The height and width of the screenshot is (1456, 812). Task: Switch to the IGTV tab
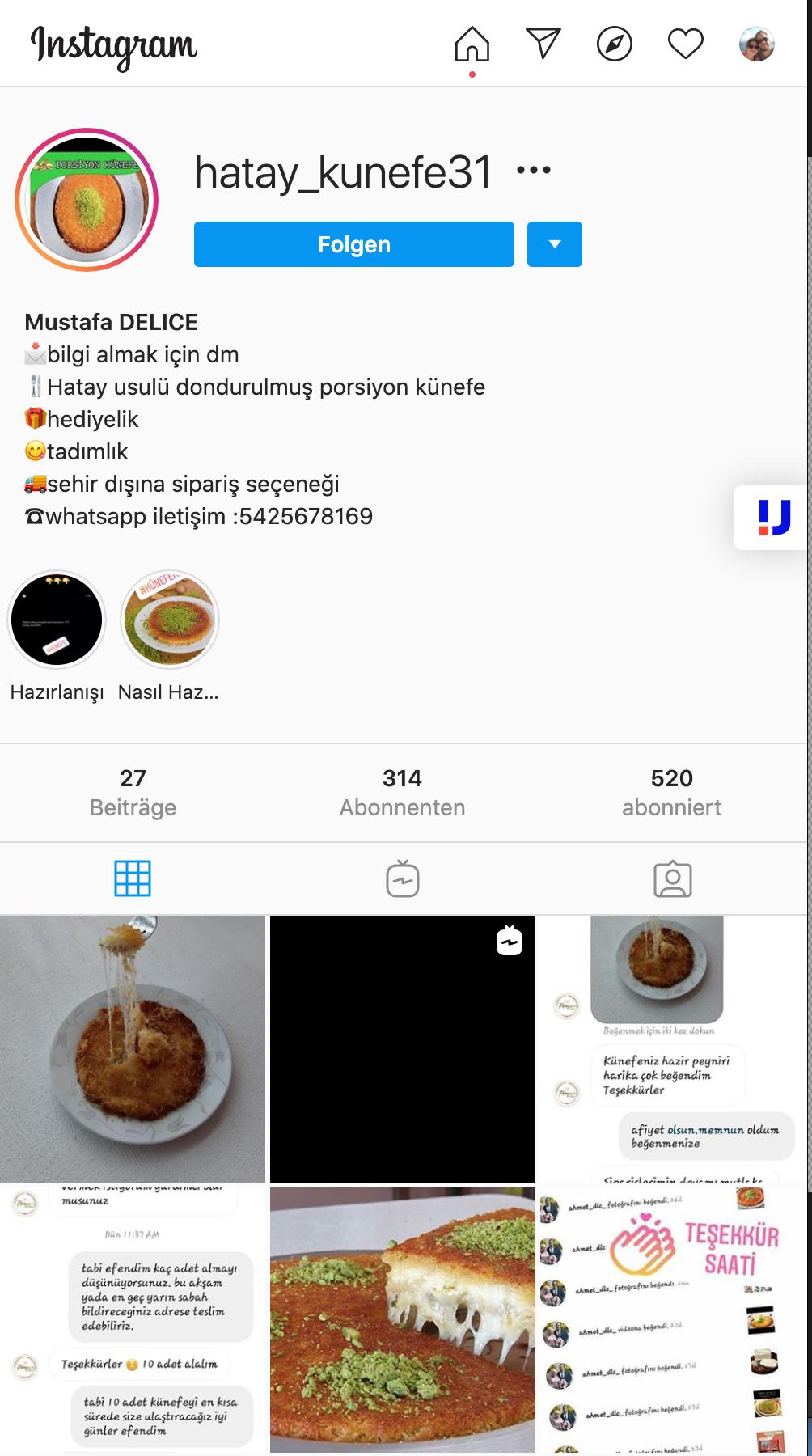point(403,878)
